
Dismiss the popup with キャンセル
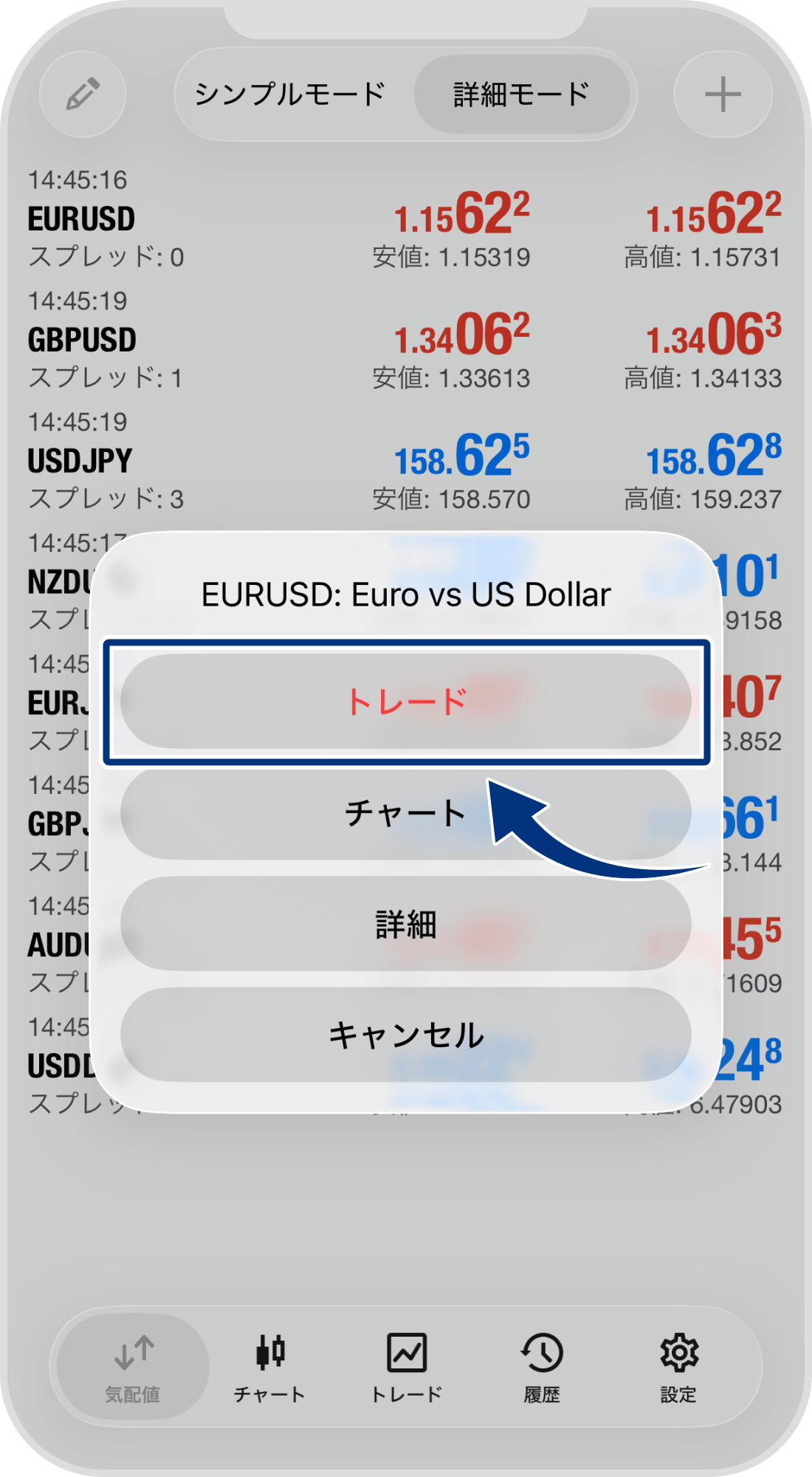(406, 1035)
